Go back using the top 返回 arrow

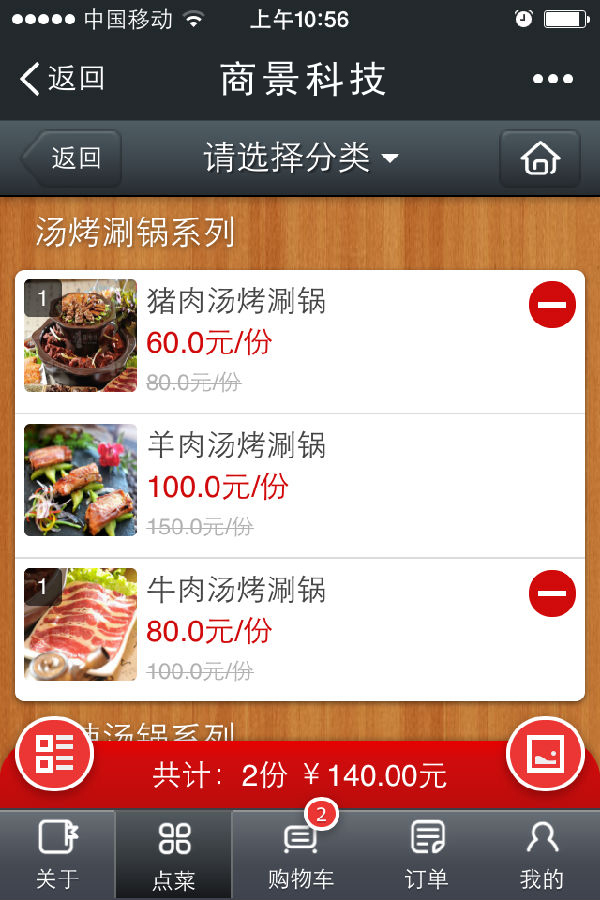tap(62, 79)
